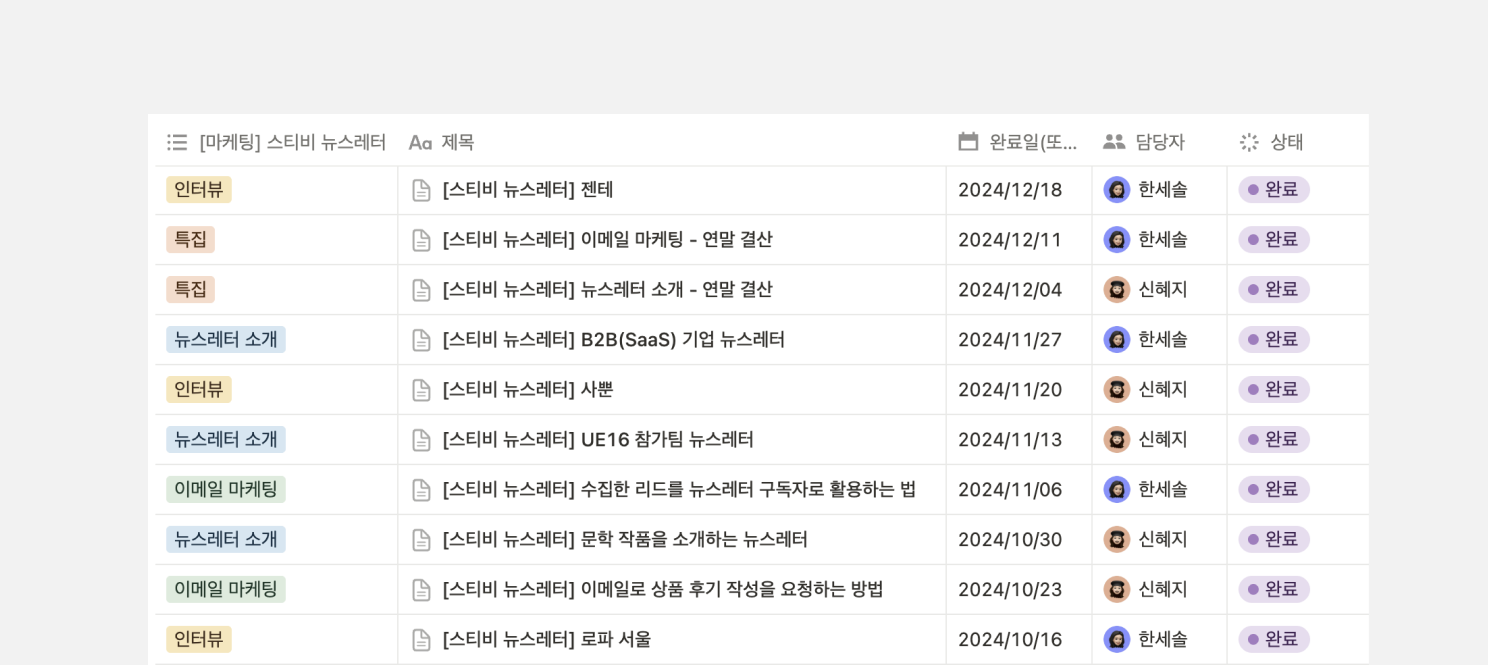Open the 제목 column header

[441, 142]
